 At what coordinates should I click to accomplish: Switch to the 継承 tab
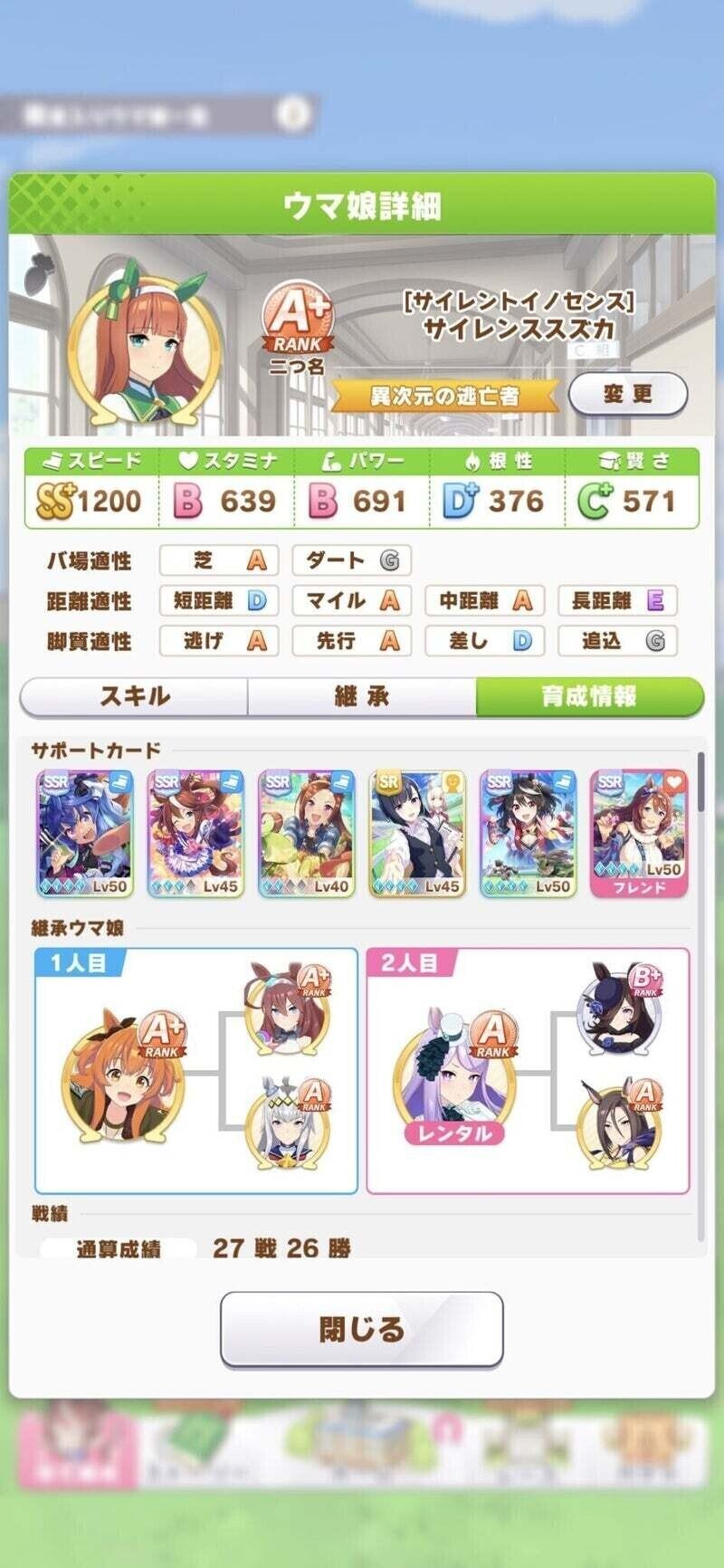(362, 696)
